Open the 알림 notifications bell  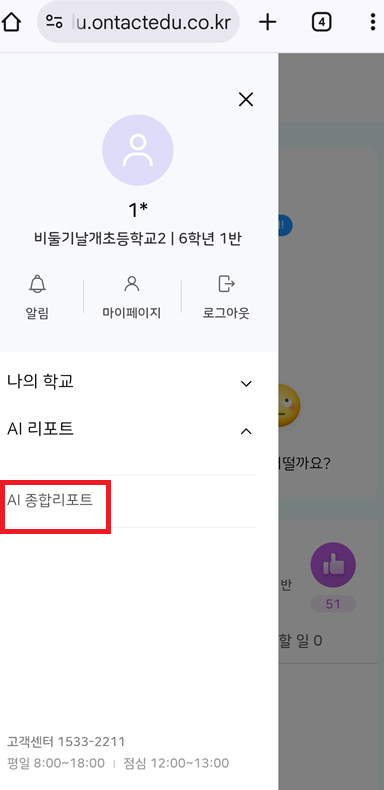[37, 297]
